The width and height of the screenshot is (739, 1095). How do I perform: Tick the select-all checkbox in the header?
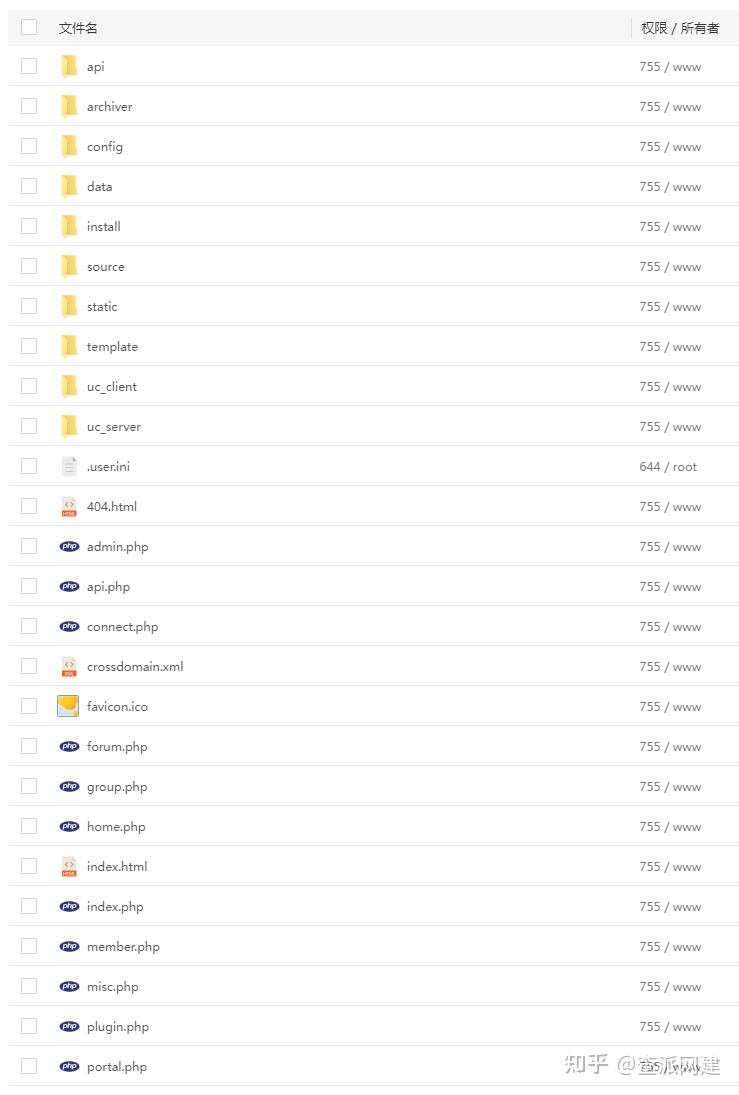[x=29, y=27]
